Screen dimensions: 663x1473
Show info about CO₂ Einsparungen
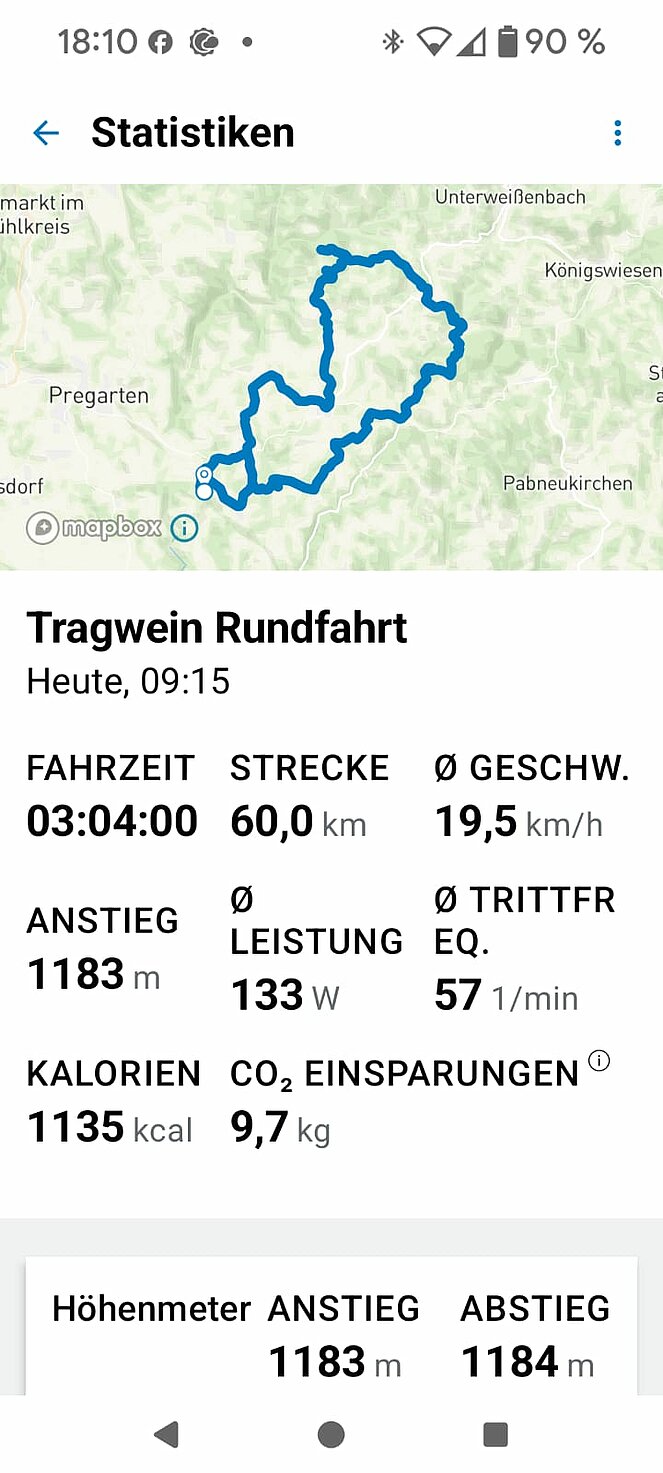coord(599,1061)
